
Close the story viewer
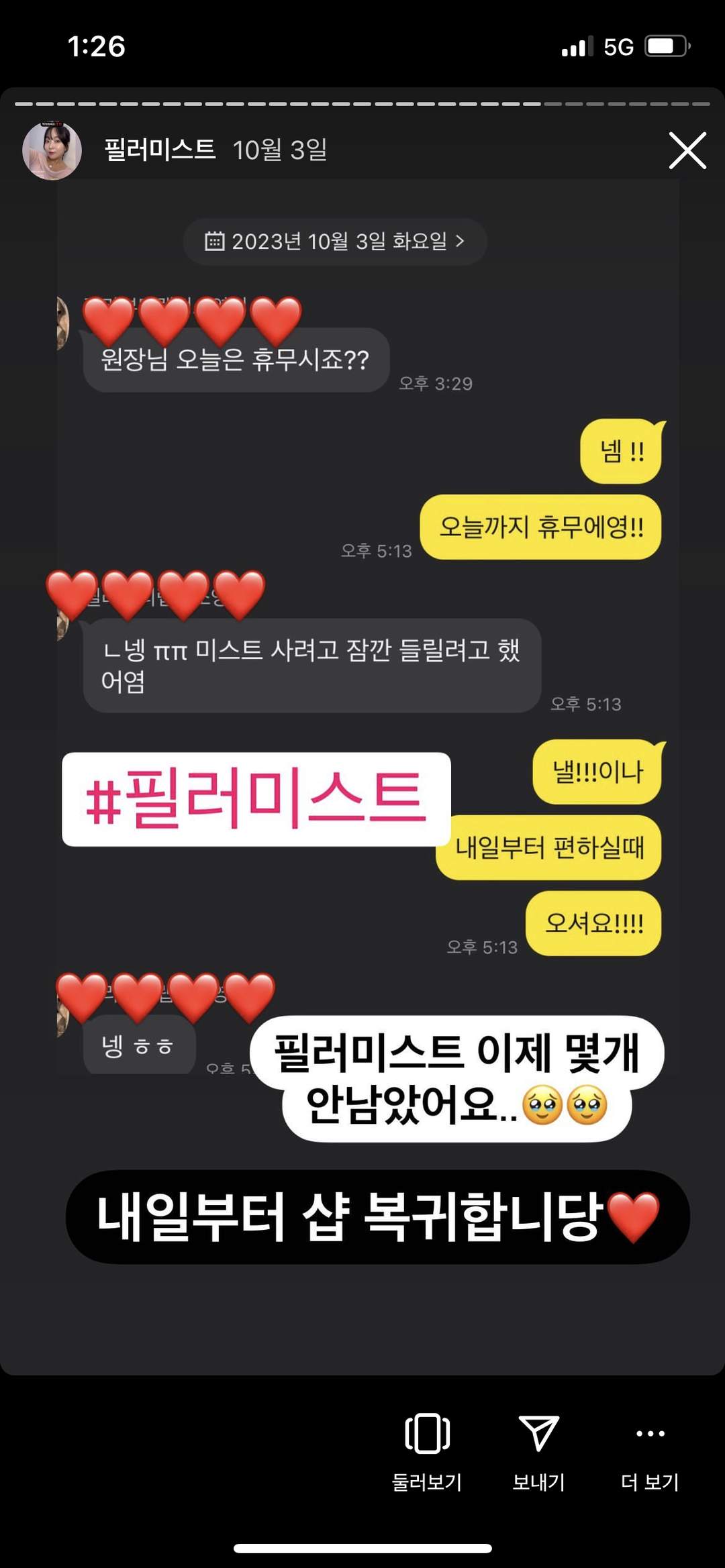pyautogui.click(x=687, y=150)
